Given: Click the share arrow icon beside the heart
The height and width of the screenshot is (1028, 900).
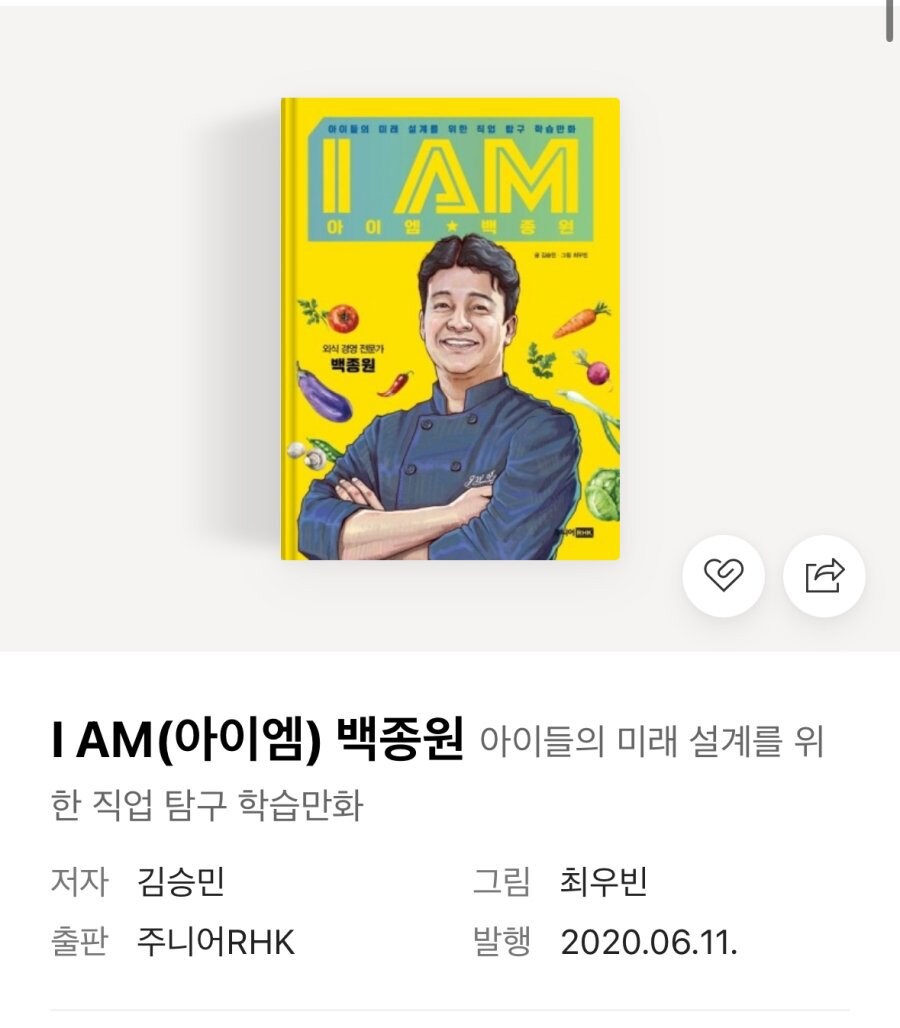Looking at the screenshot, I should coord(823,574).
